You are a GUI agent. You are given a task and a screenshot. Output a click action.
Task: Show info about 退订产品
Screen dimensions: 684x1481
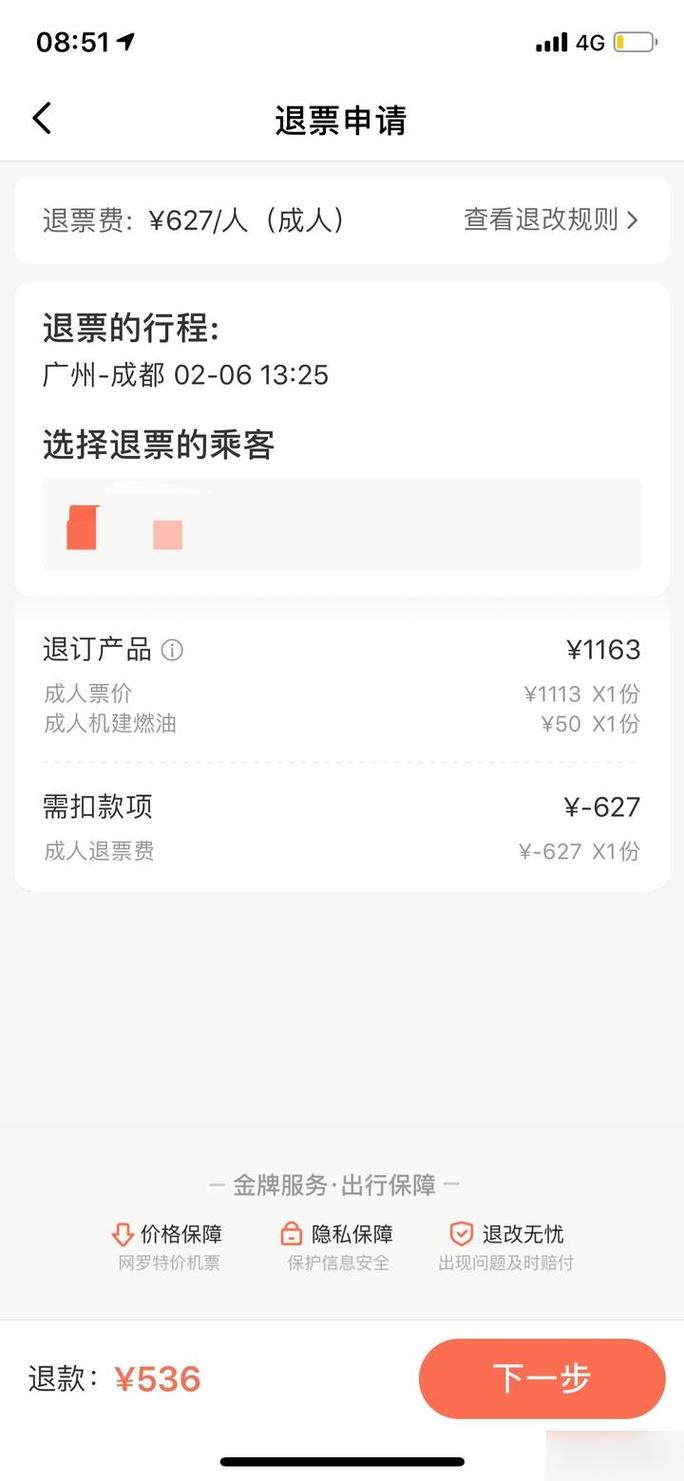click(173, 651)
